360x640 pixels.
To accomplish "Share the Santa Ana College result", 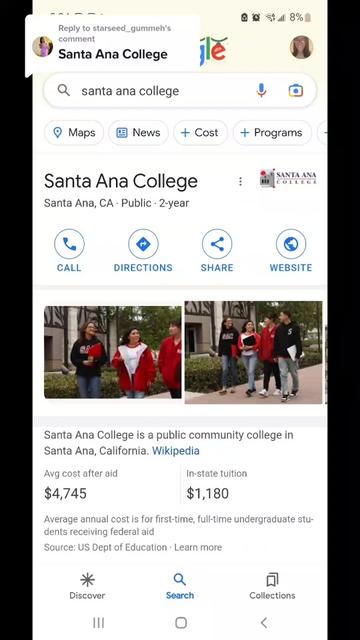I will pos(217,251).
